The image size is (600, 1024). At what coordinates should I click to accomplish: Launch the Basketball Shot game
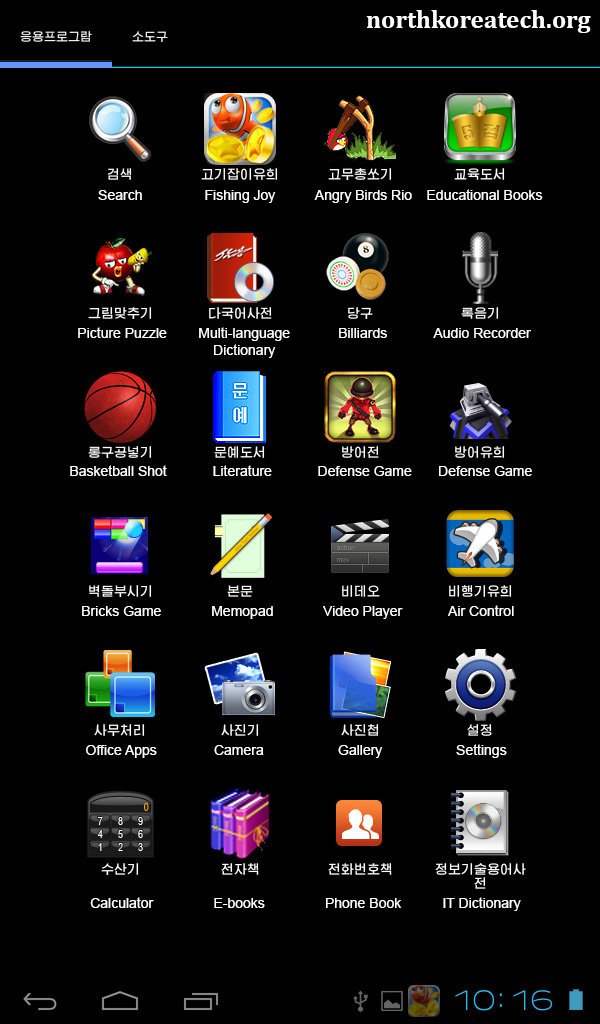point(120,407)
